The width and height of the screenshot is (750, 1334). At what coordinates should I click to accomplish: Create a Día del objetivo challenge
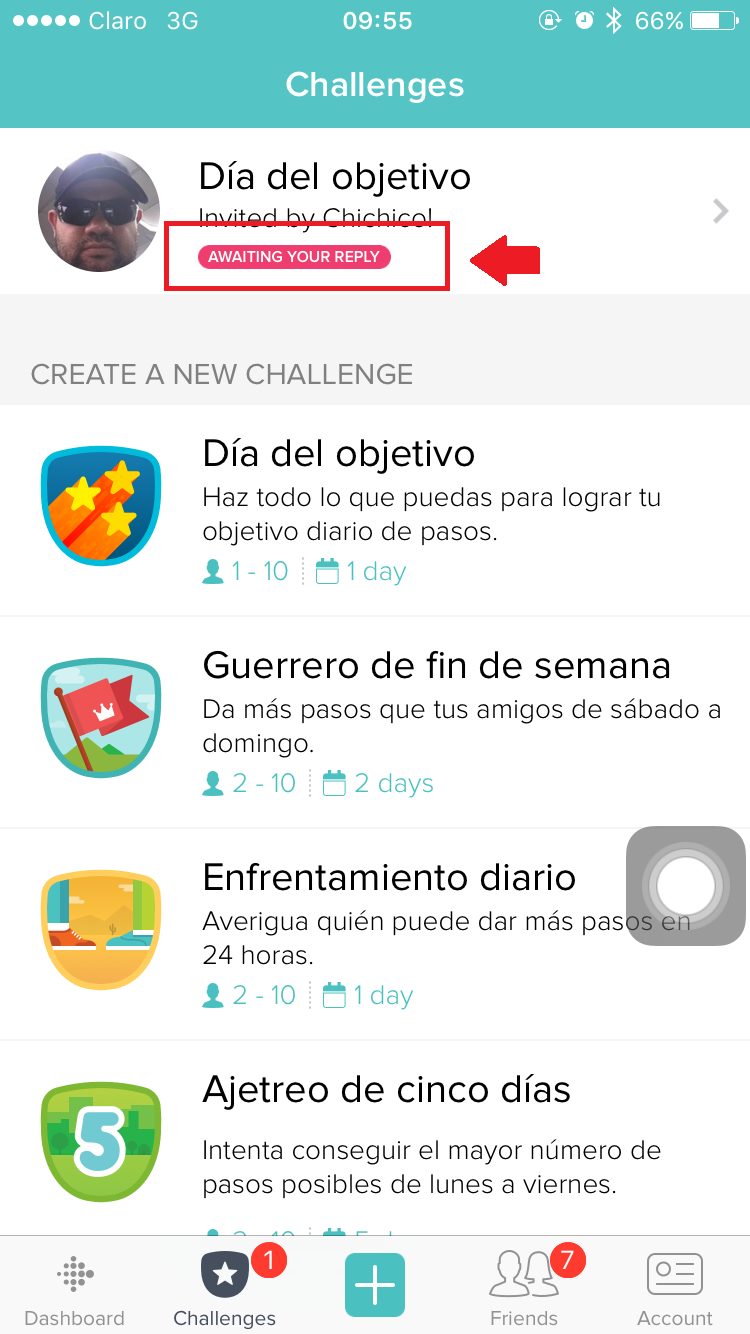[x=375, y=510]
